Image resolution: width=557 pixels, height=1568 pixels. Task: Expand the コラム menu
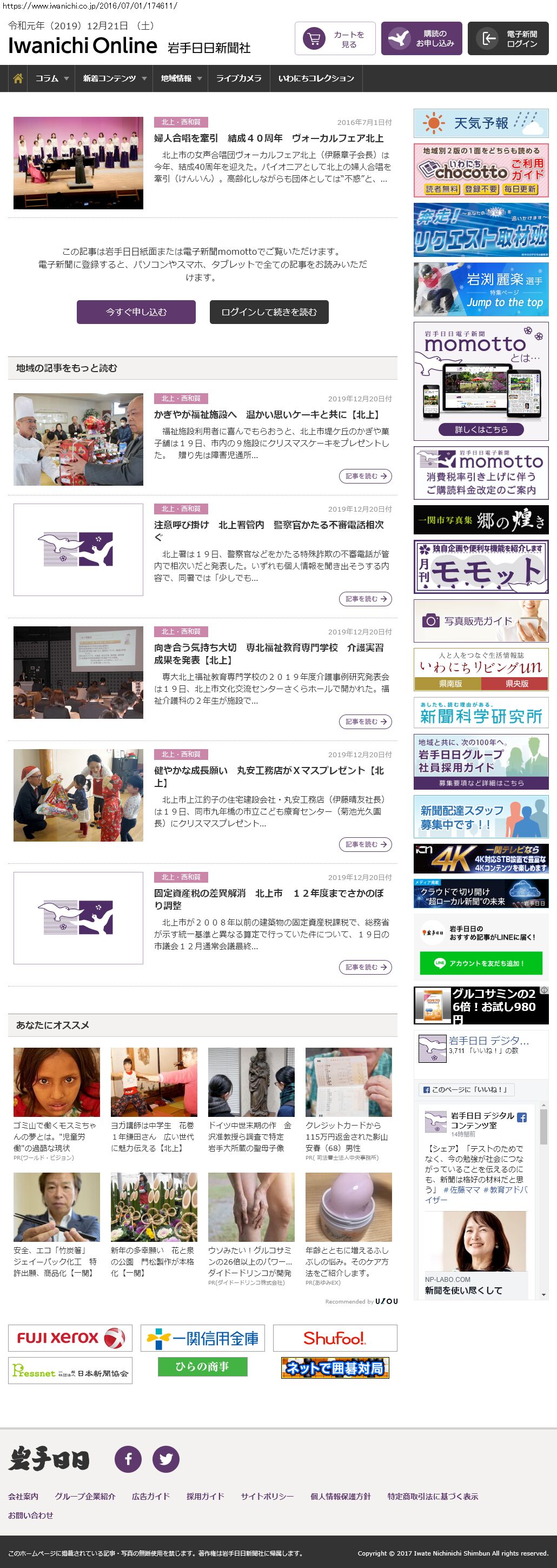50,78
